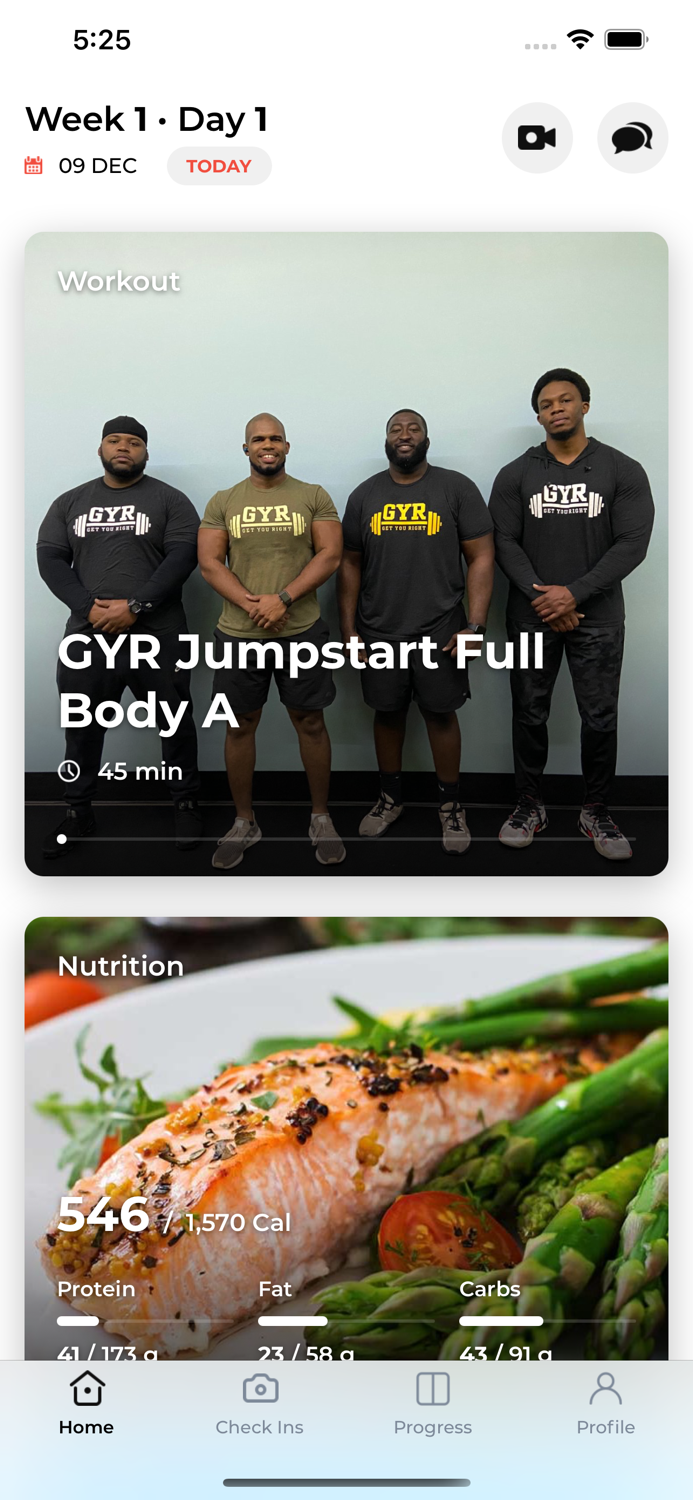Switch to the Check Ins tab

pos(259,1404)
